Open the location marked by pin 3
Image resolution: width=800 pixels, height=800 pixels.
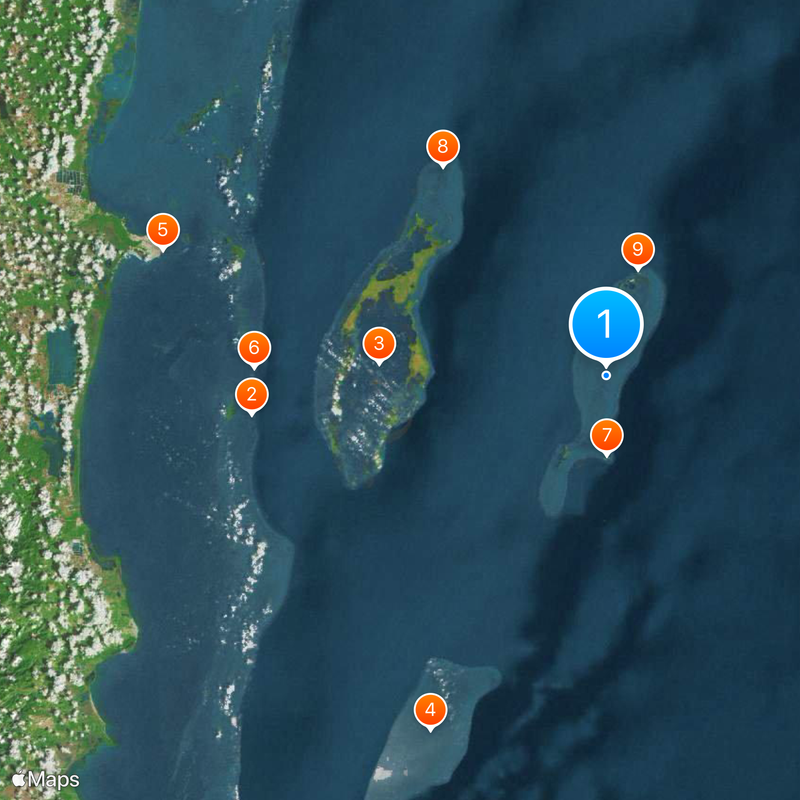pos(378,344)
